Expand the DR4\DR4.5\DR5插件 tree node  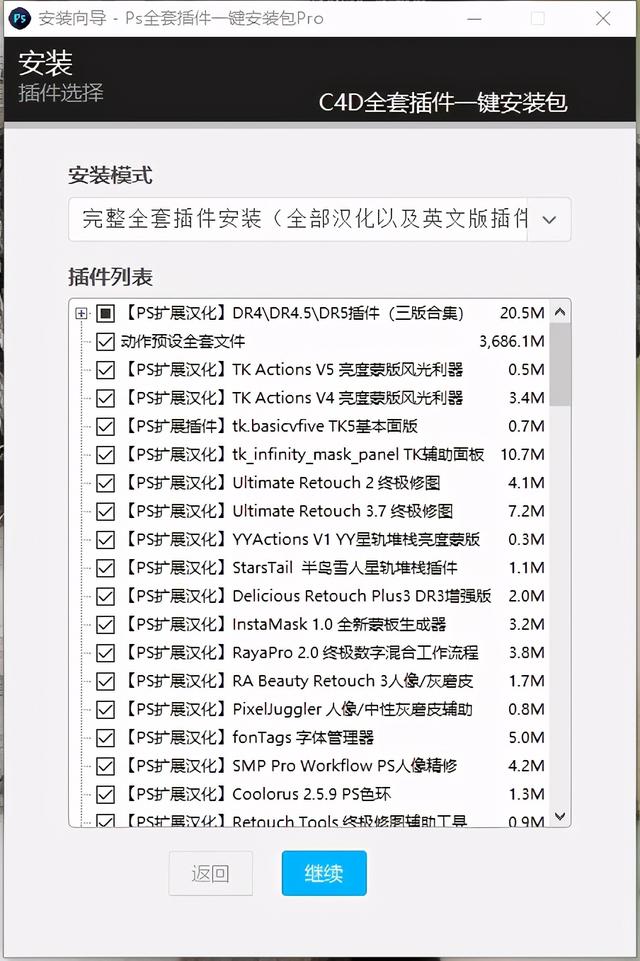82,313
